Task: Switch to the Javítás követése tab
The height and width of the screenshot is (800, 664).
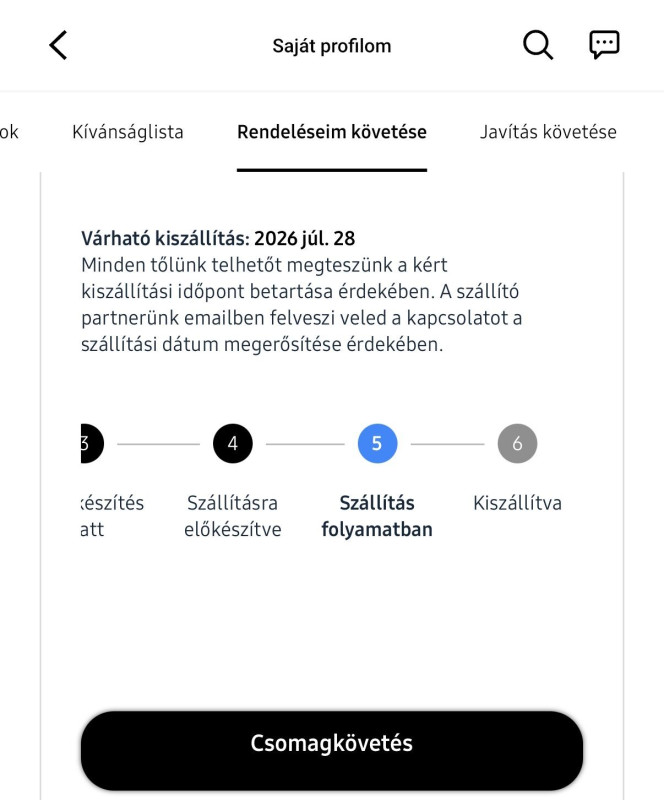Action: point(548,132)
